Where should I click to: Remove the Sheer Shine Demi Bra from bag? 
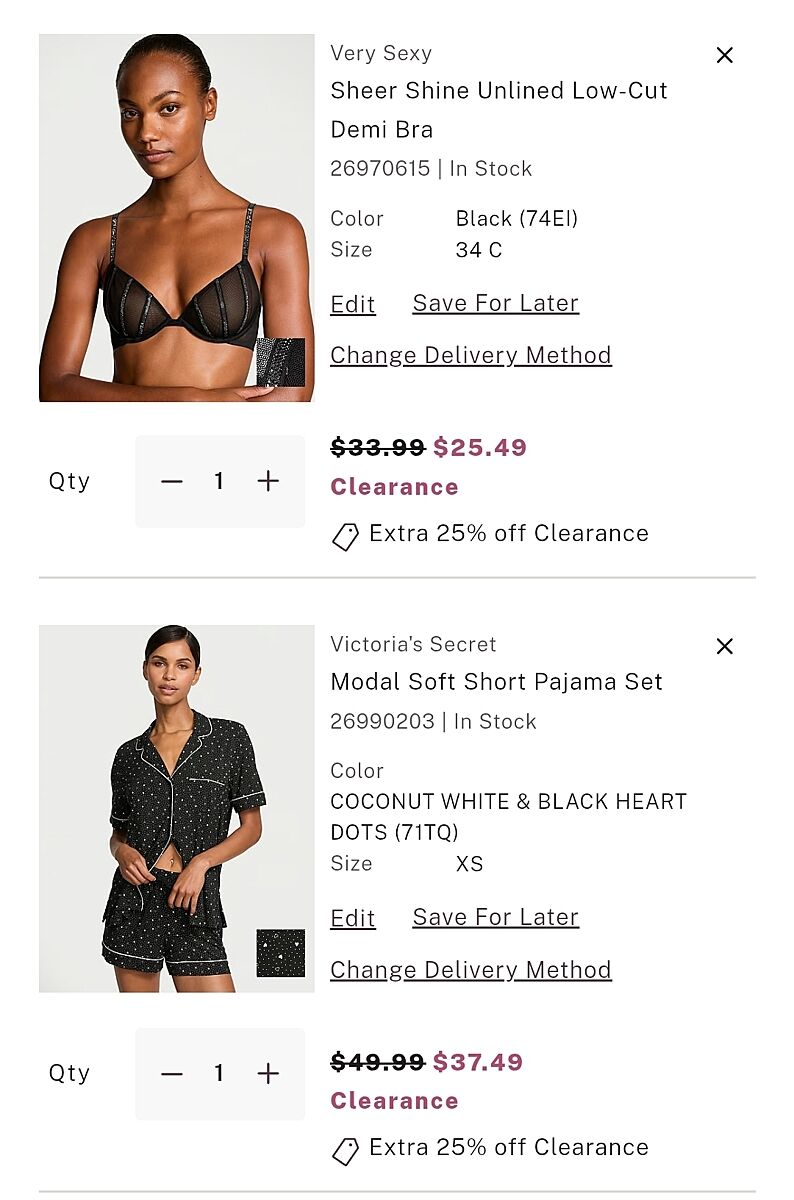pos(724,56)
